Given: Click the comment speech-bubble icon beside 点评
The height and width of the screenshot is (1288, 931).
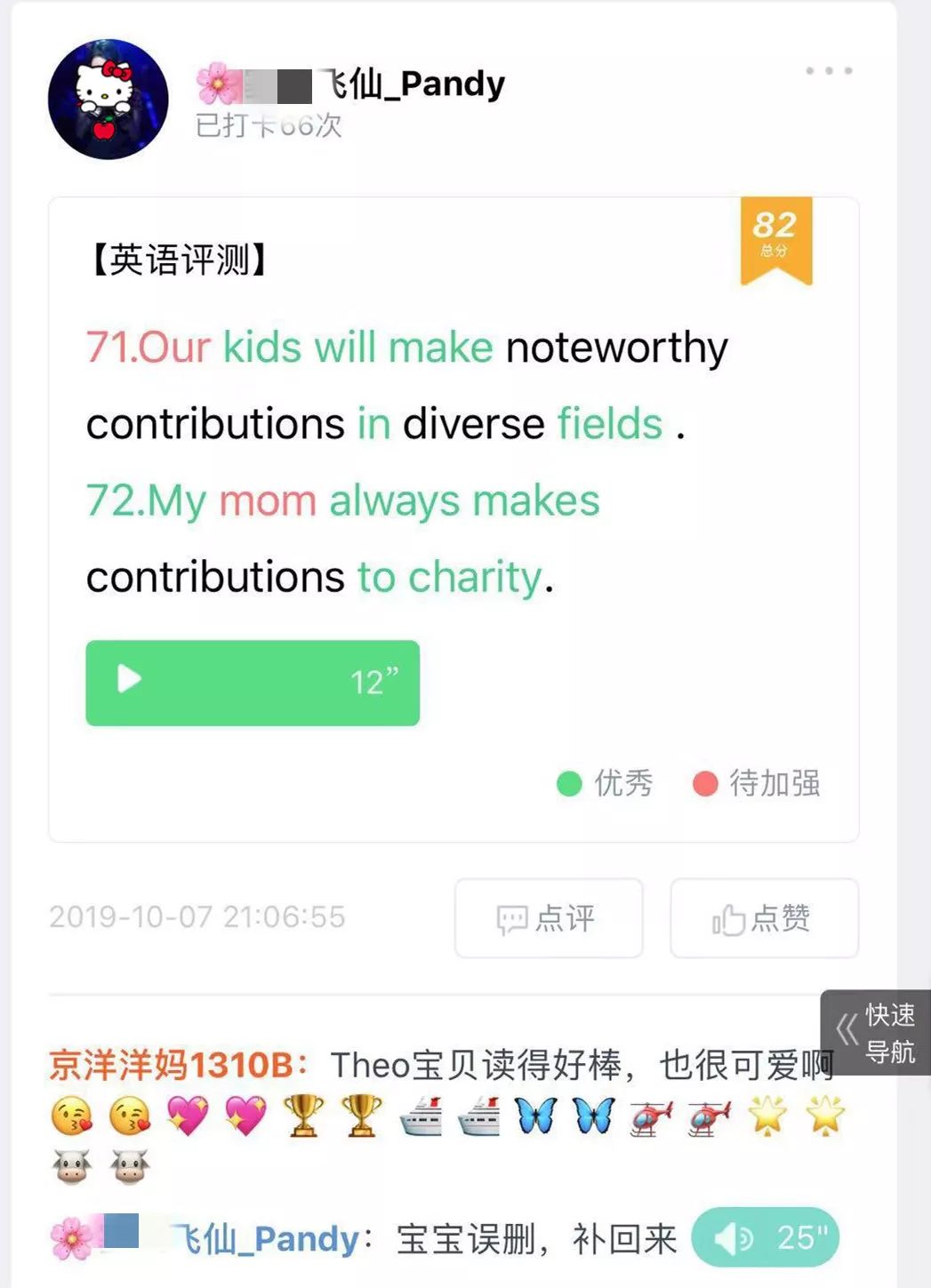Looking at the screenshot, I should point(512,920).
